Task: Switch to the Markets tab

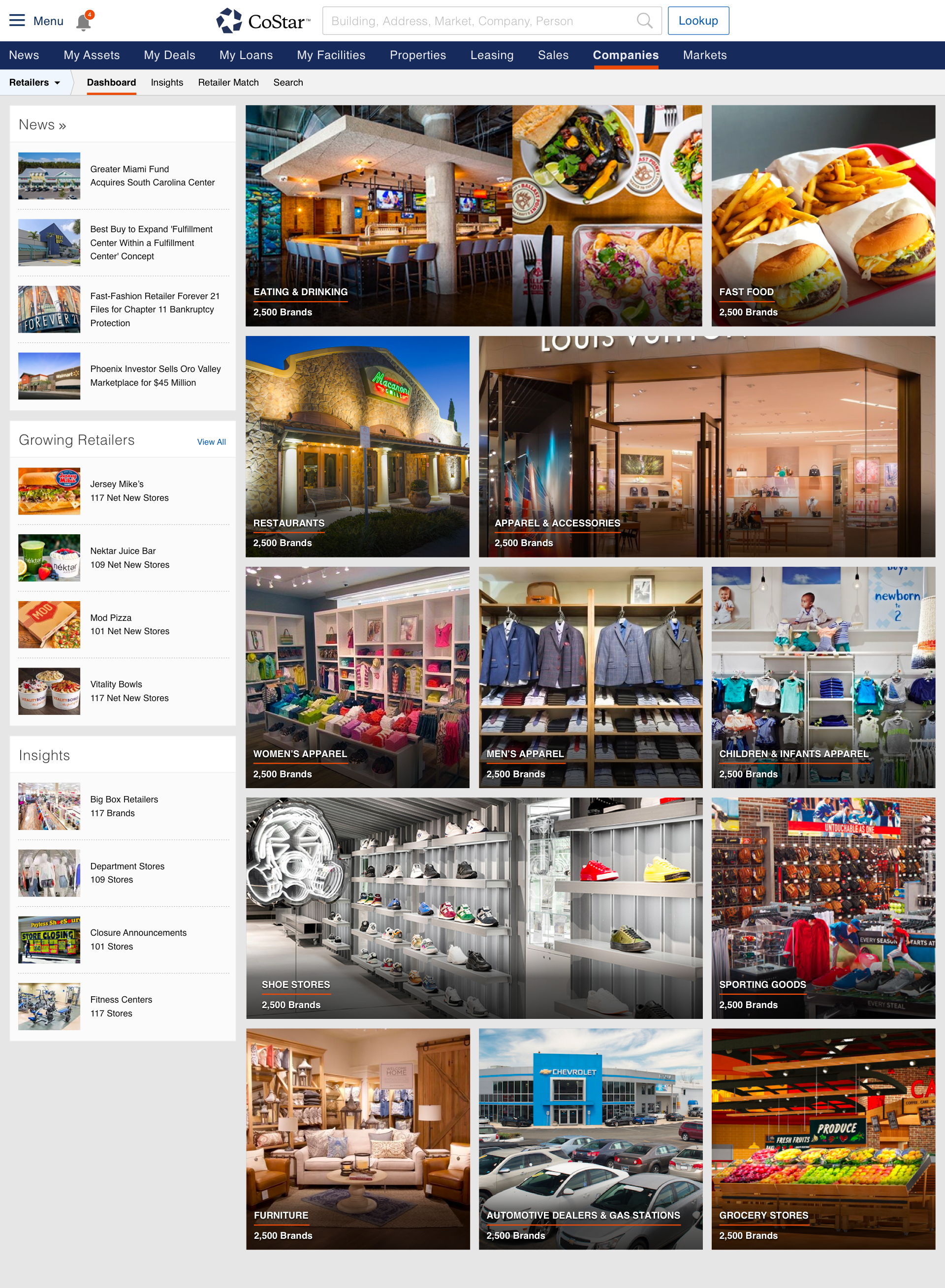Action: [x=704, y=56]
